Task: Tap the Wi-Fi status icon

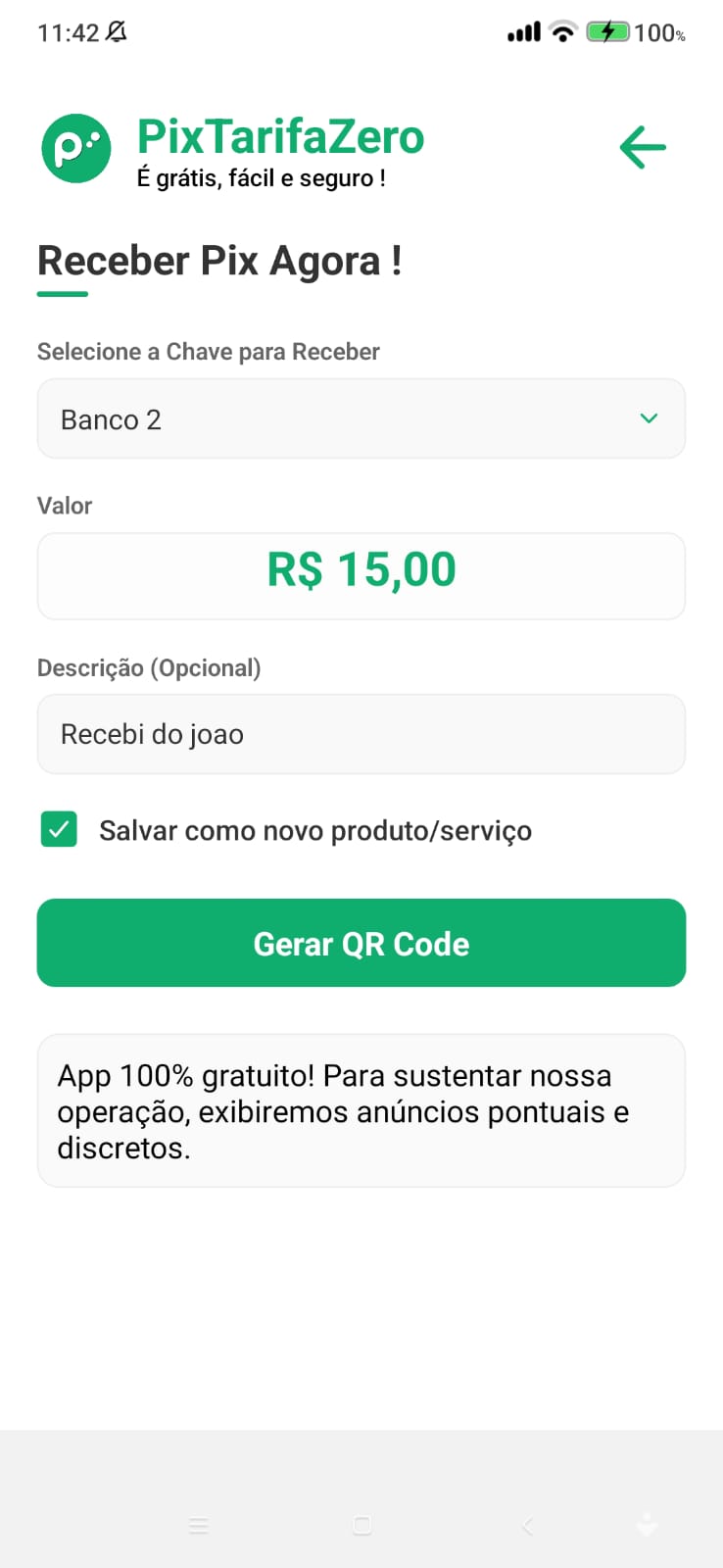Action: [x=561, y=32]
